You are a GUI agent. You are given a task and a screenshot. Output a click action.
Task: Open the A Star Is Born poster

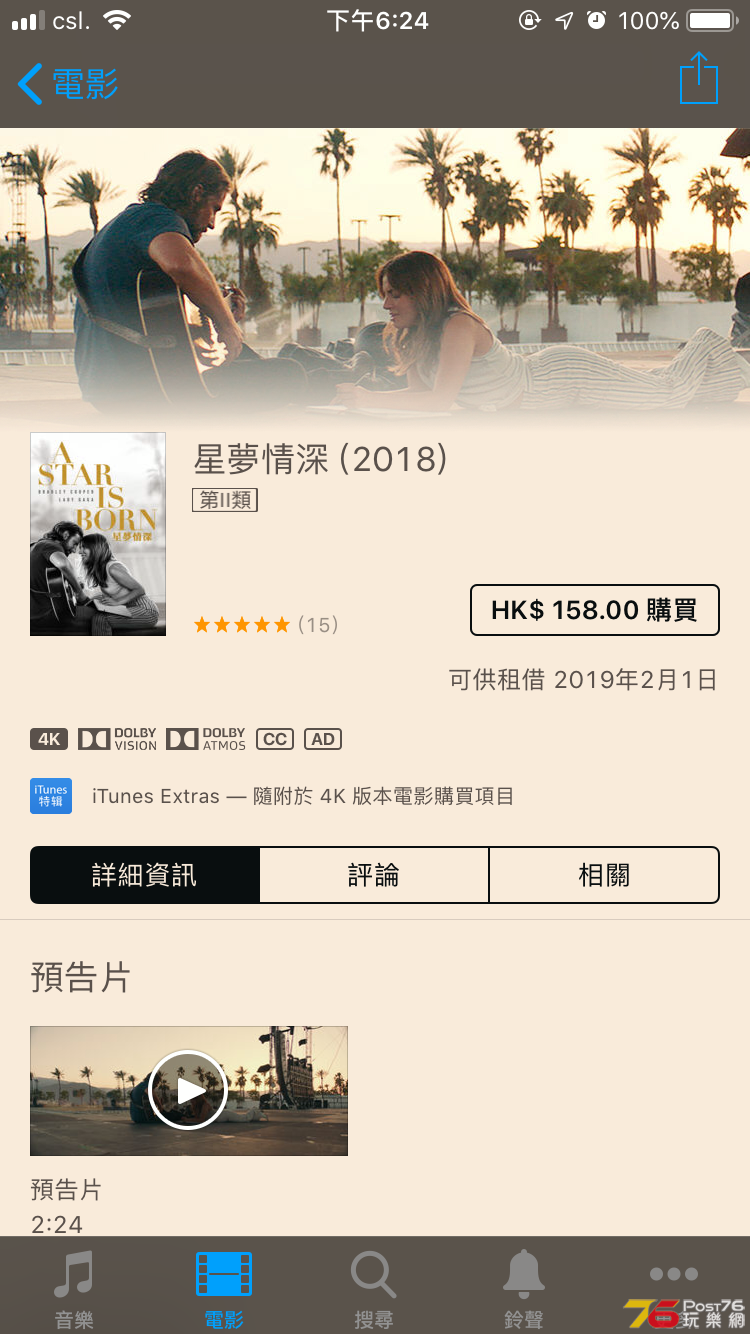coord(98,534)
